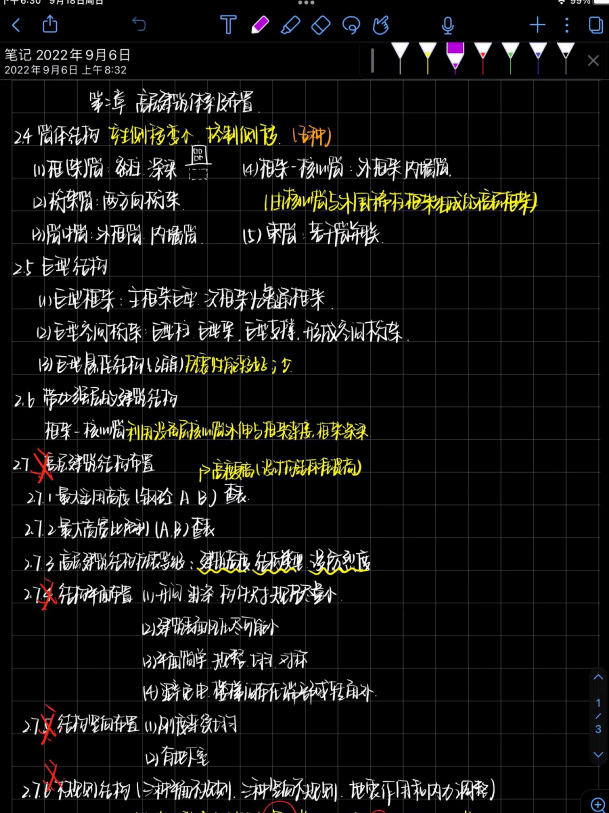Select the text tool

(x=228, y=25)
